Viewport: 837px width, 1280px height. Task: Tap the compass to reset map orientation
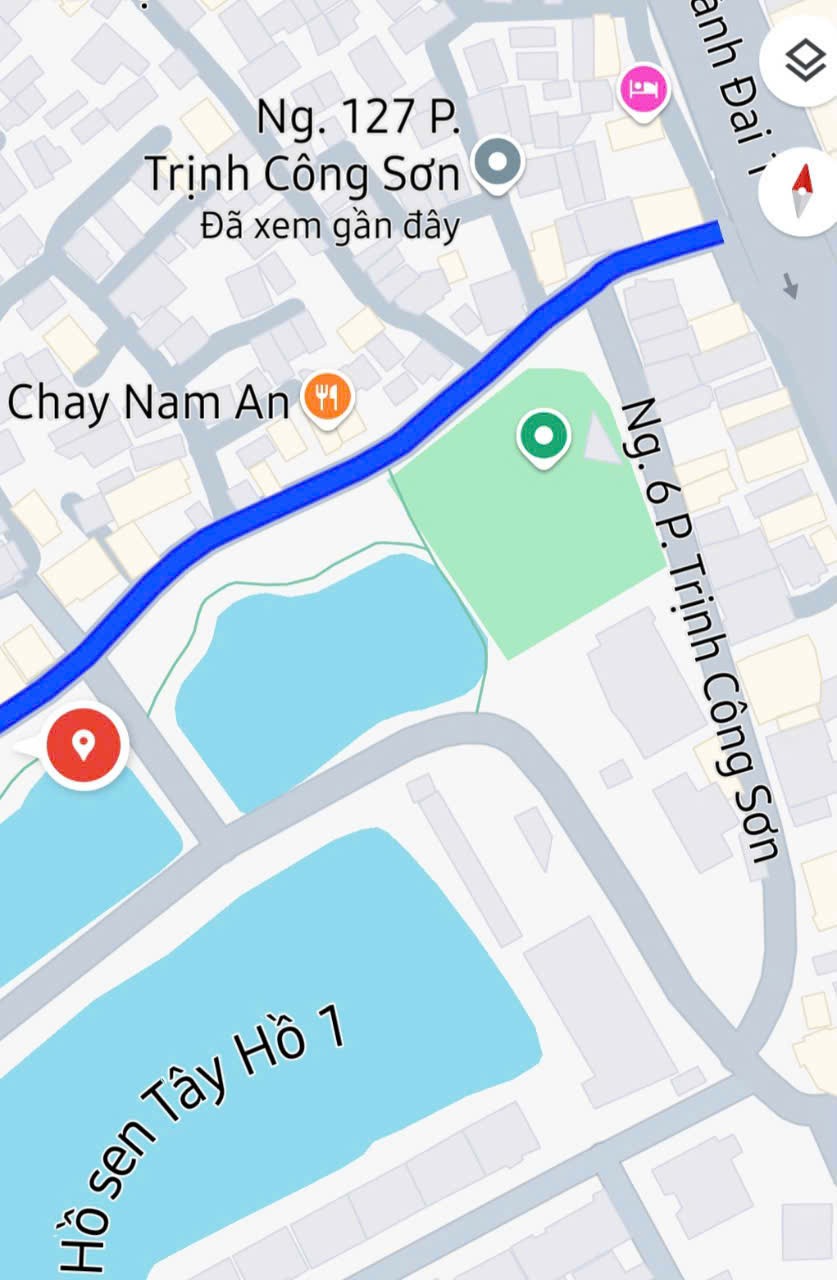click(801, 188)
